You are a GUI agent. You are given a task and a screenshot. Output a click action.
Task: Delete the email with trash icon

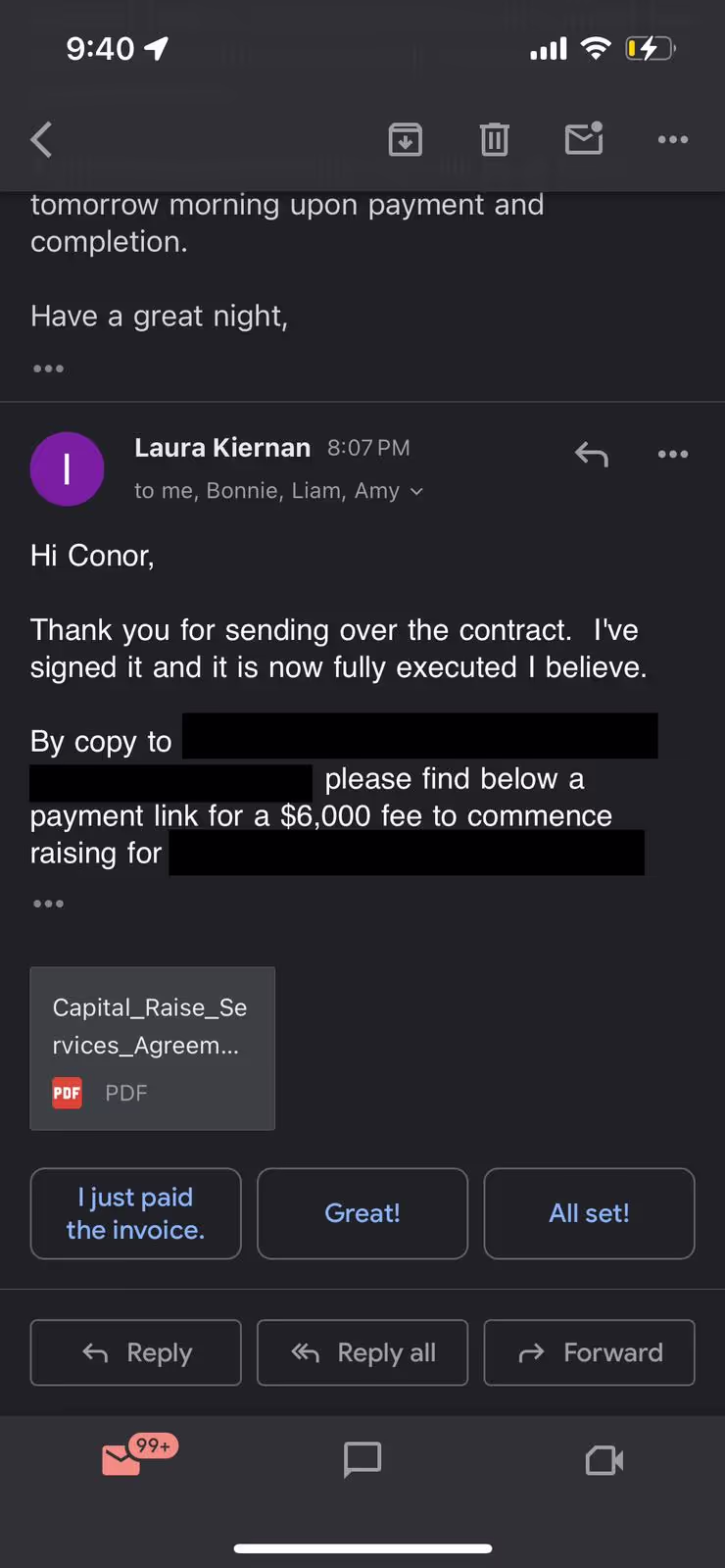coord(495,140)
